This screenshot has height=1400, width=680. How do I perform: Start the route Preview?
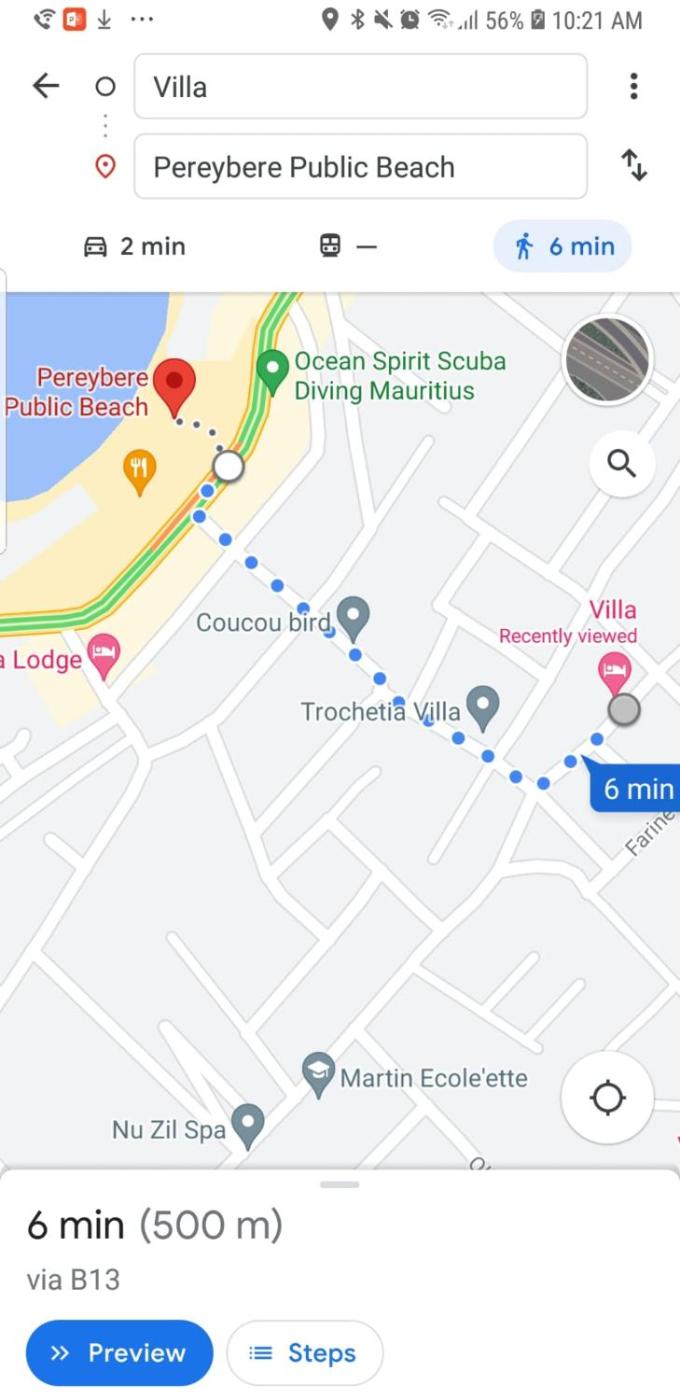click(x=120, y=1353)
